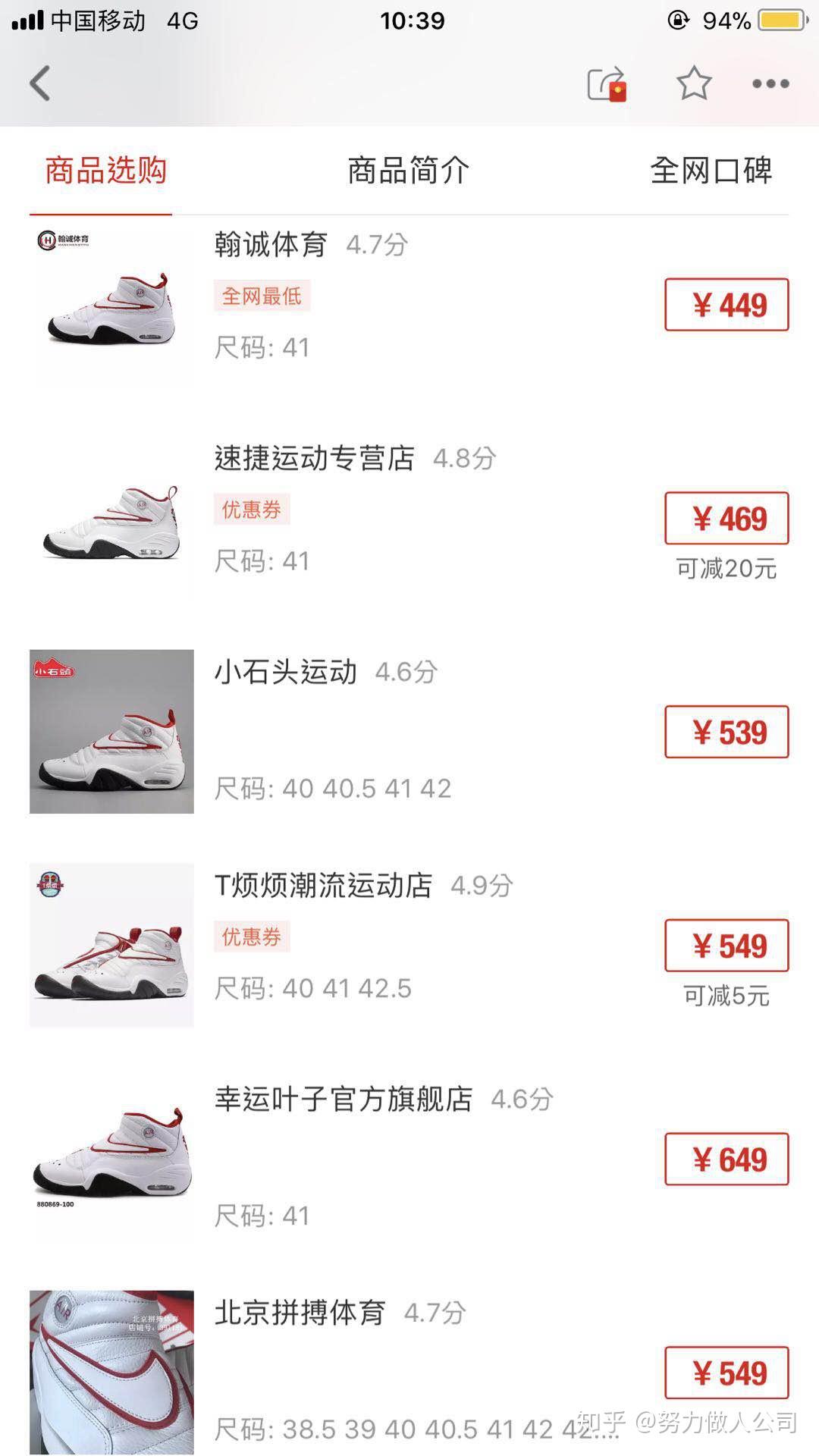The width and height of the screenshot is (819, 1456).
Task: View the 北京拼搏体育 product photo
Action: [111, 1373]
